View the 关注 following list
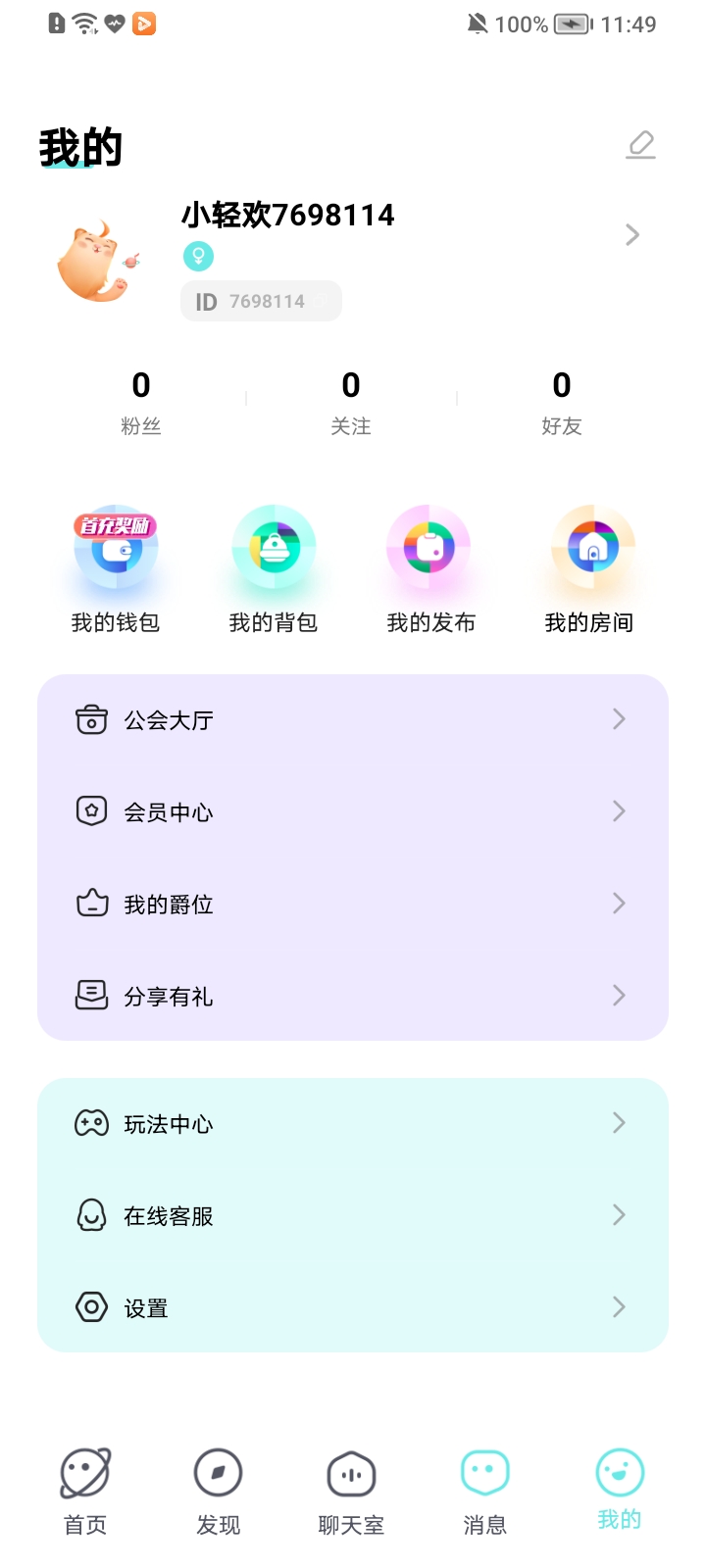Screen dimensions: 706x1568 point(351,401)
